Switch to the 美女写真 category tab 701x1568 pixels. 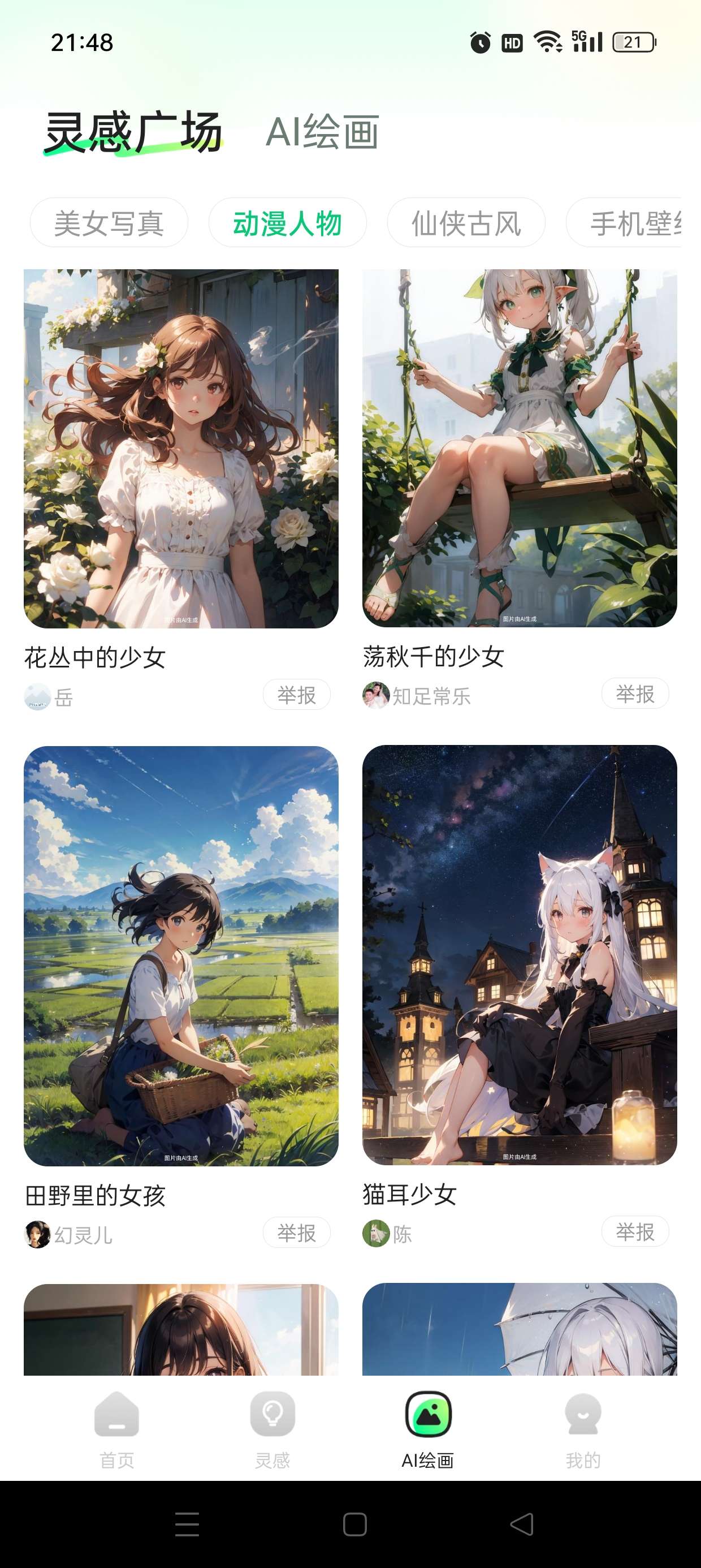[109, 222]
